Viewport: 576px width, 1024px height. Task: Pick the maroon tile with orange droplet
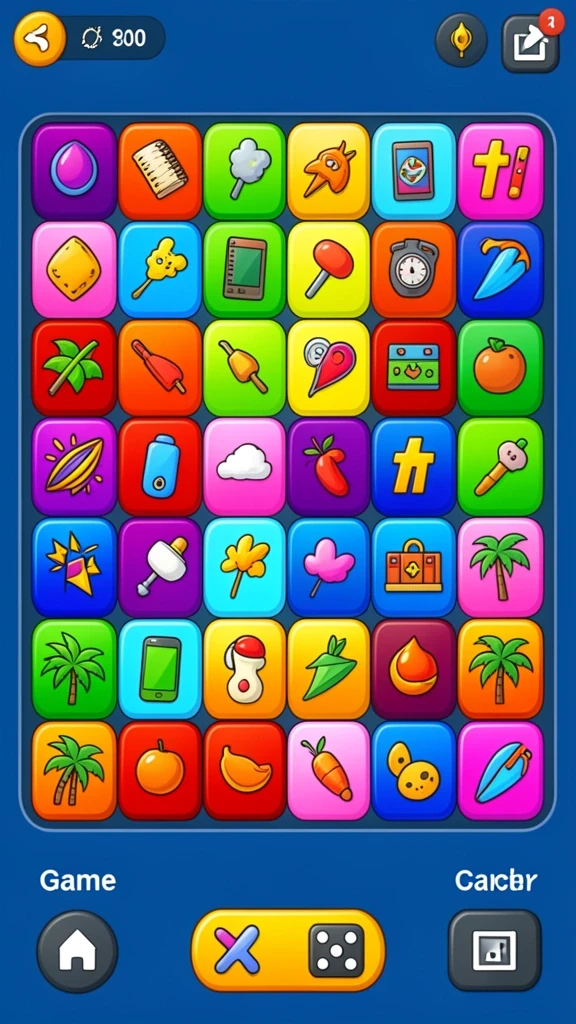[413, 669]
